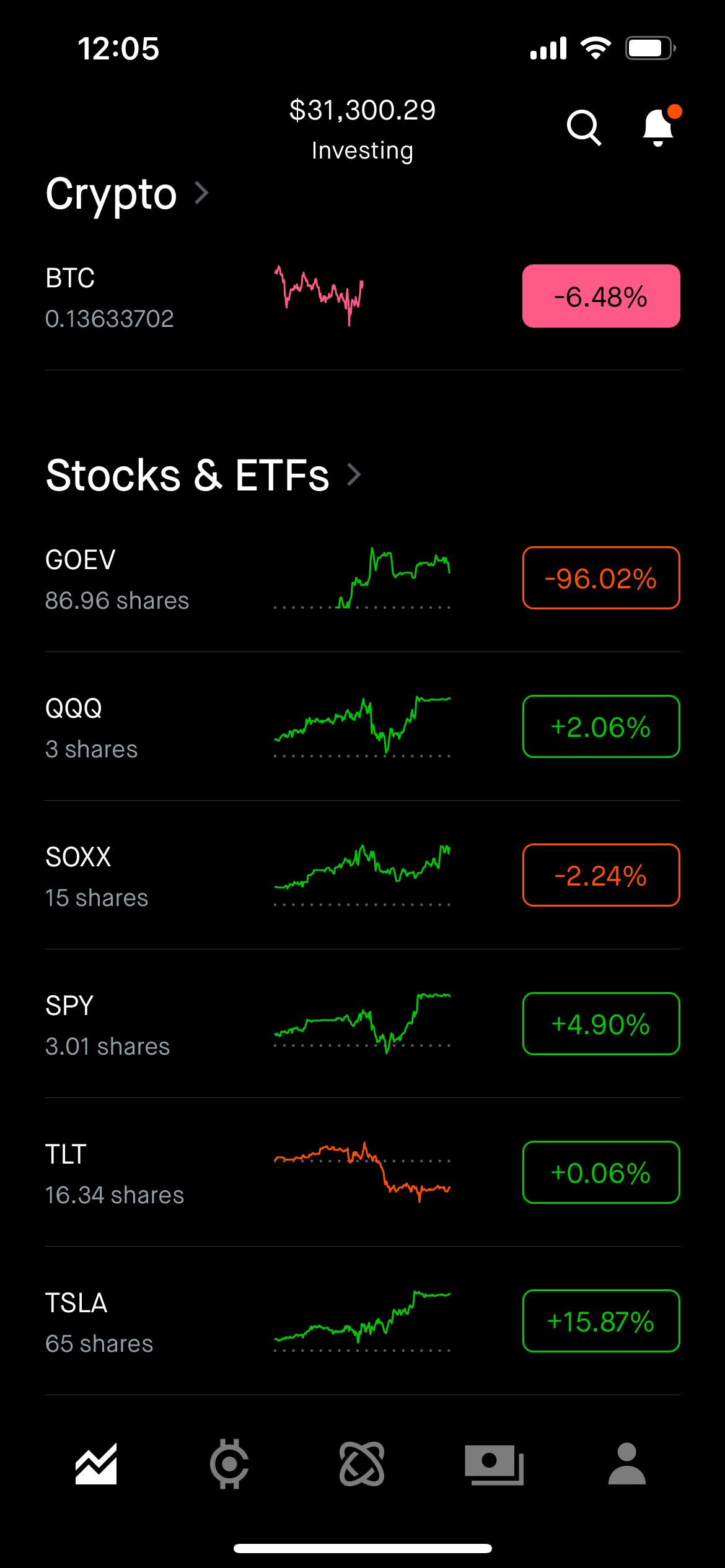
Task: Tap the TSLA +15.87% change button
Action: tap(601, 1321)
